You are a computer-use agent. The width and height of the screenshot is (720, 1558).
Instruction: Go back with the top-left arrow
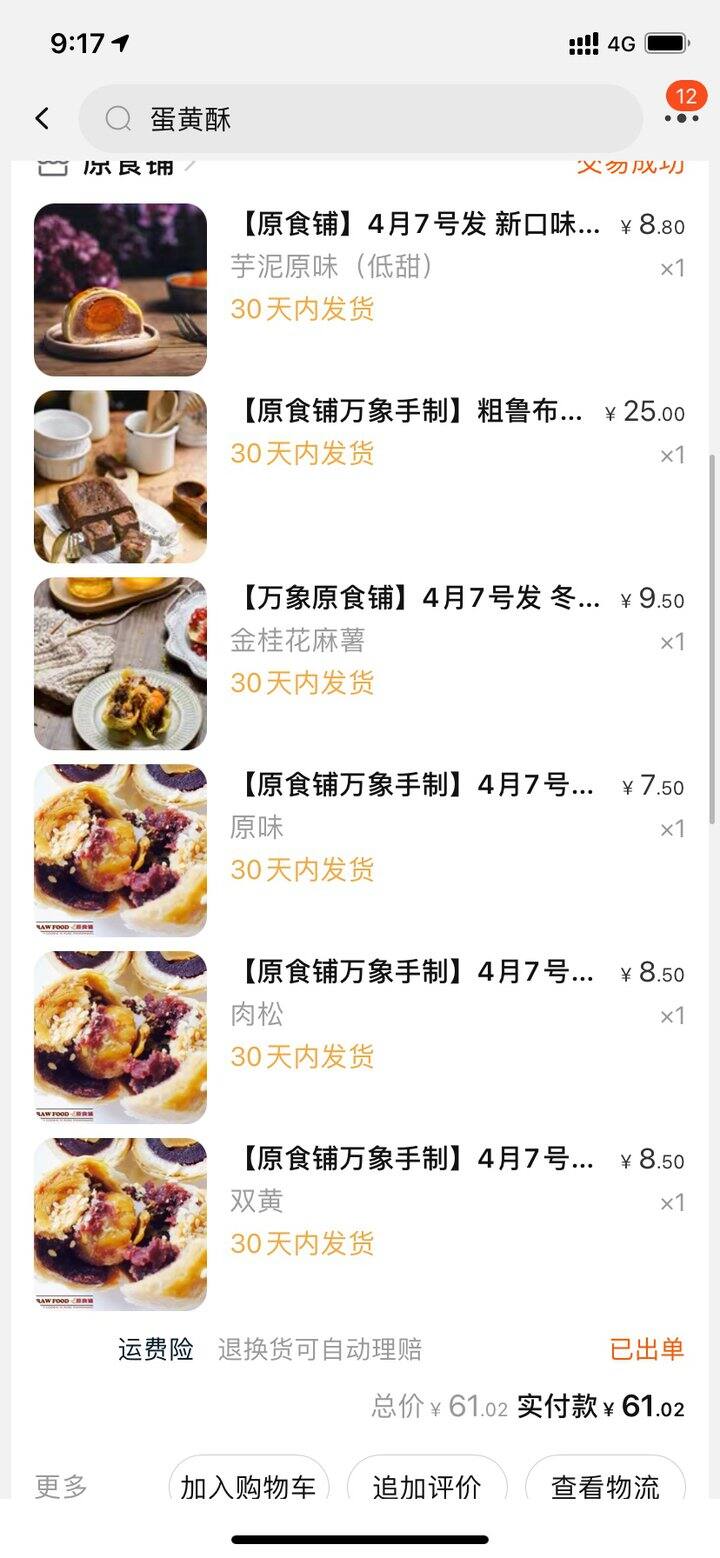42,119
